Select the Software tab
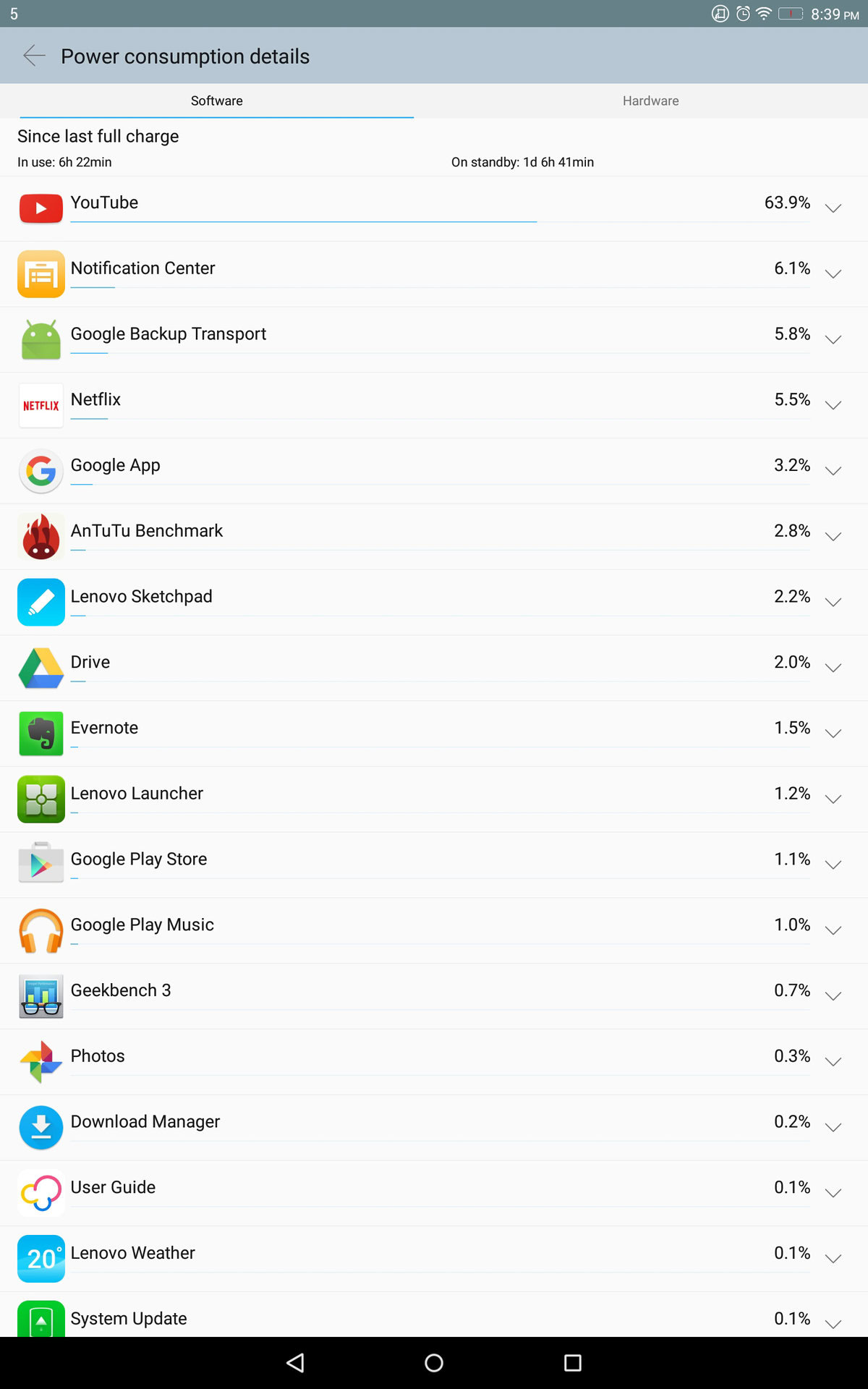The width and height of the screenshot is (868, 1389). 216,101
